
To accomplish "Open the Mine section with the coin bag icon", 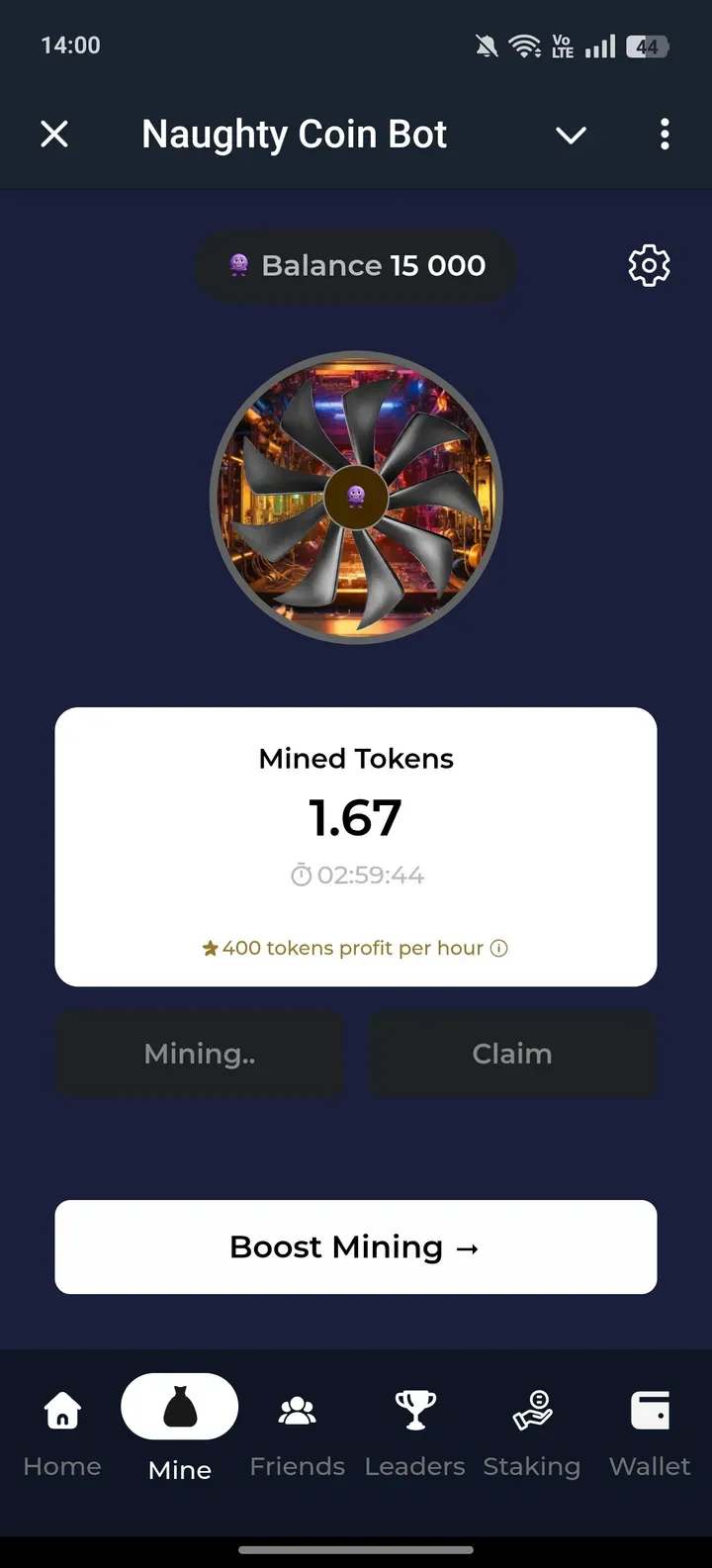I will [x=179, y=1405].
